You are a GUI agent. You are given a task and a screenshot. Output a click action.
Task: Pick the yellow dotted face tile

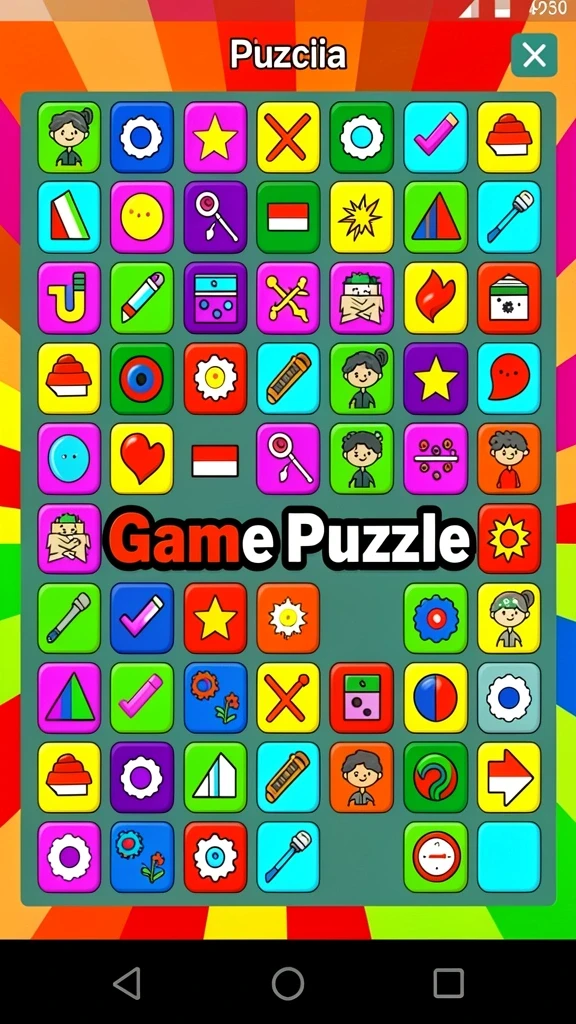pyautogui.click(x=142, y=217)
